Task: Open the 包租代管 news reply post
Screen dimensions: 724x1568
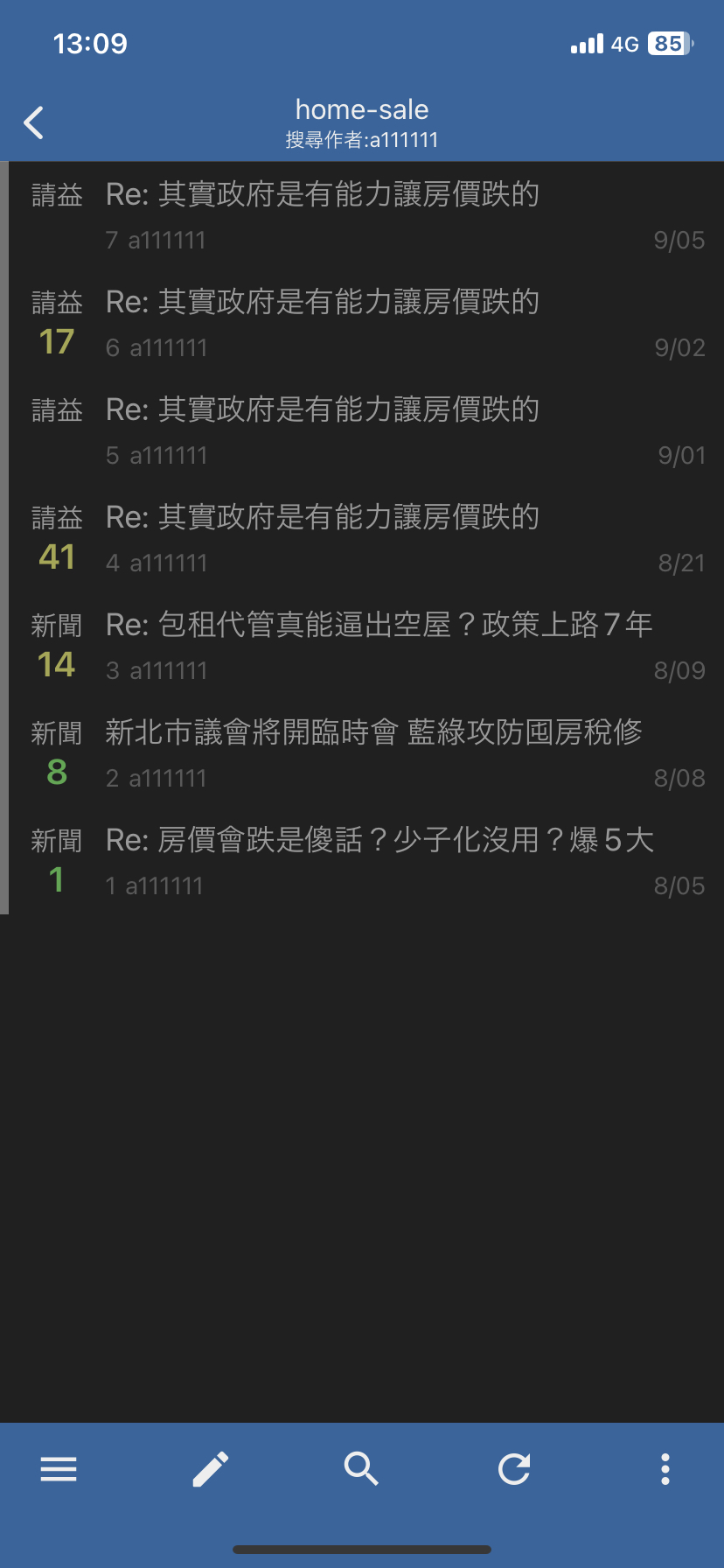Action: (362, 646)
